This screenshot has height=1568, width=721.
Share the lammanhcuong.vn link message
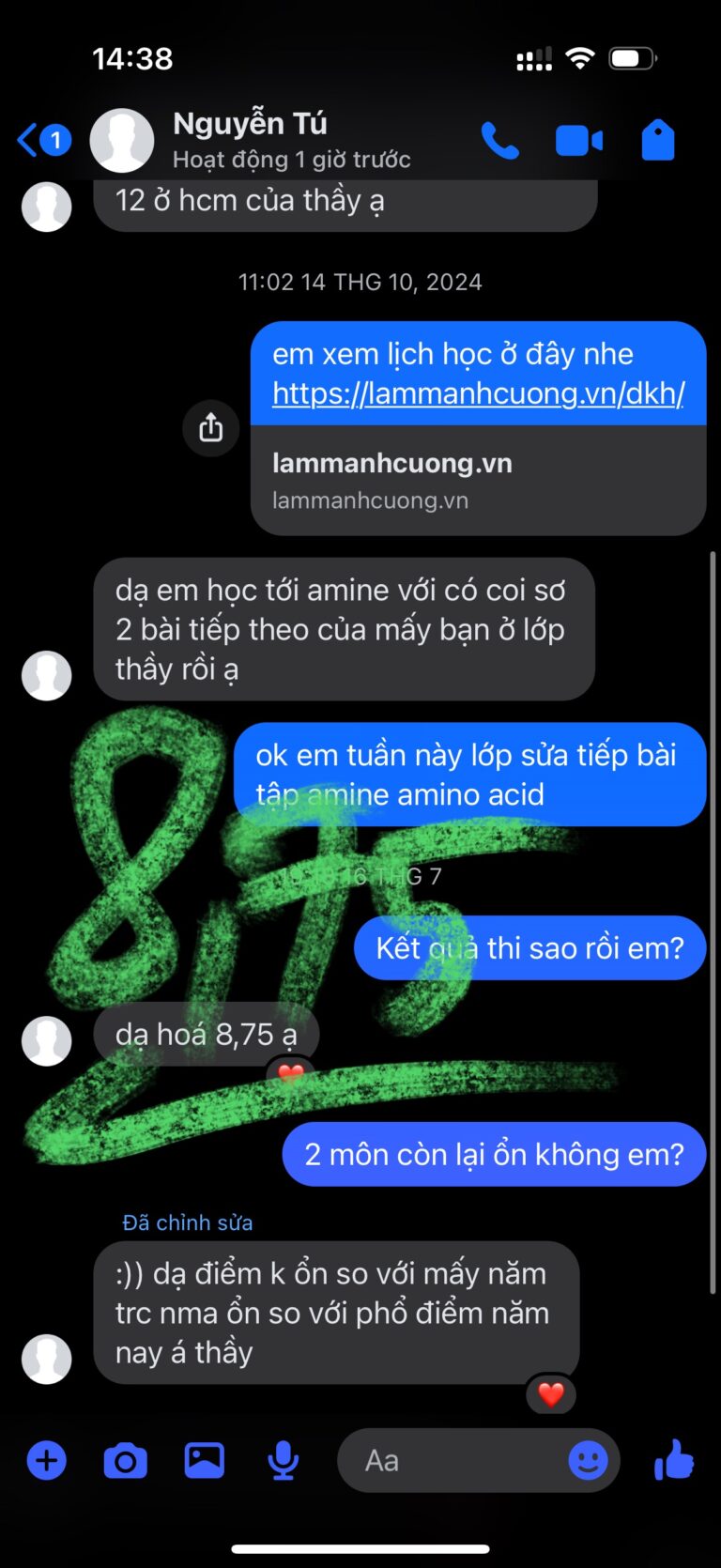click(x=211, y=428)
